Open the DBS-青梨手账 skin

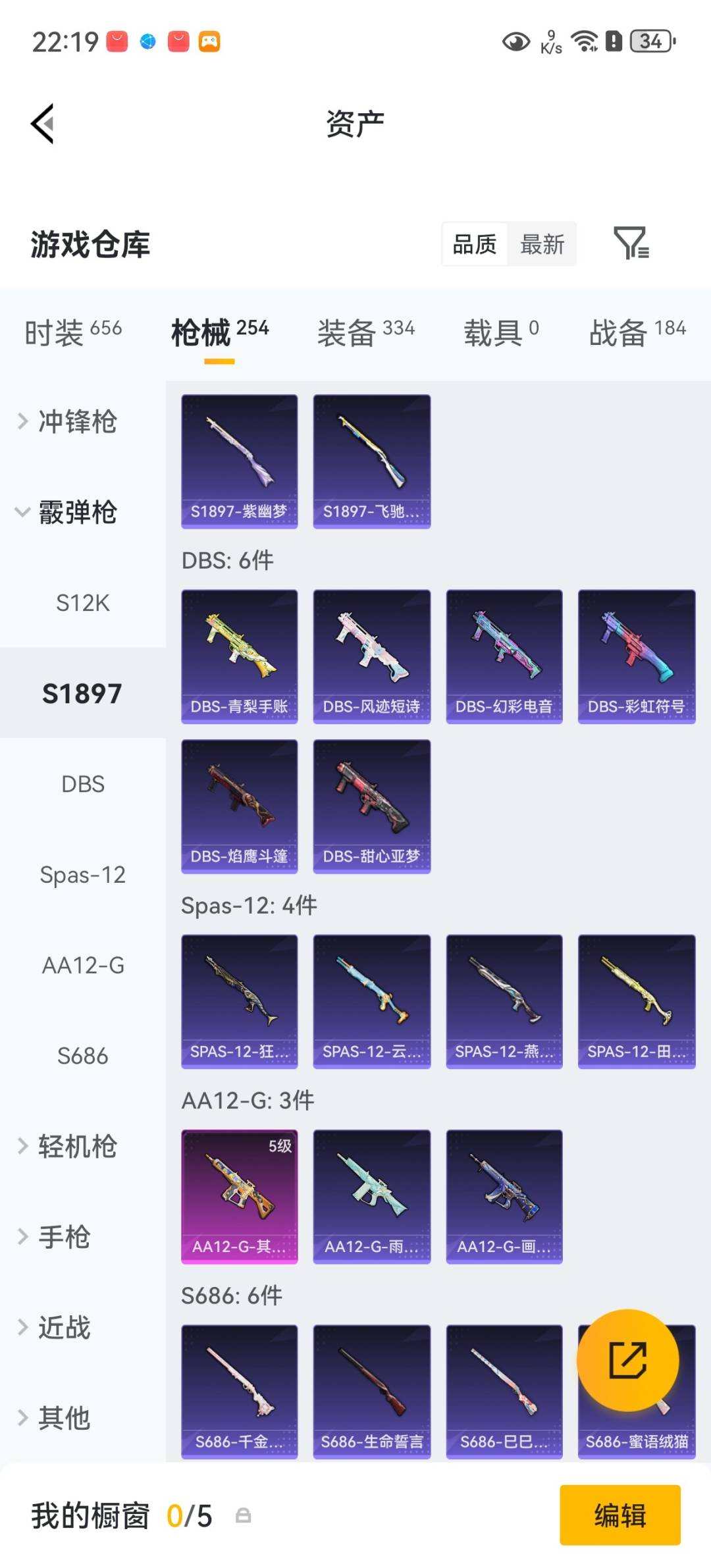tap(240, 657)
